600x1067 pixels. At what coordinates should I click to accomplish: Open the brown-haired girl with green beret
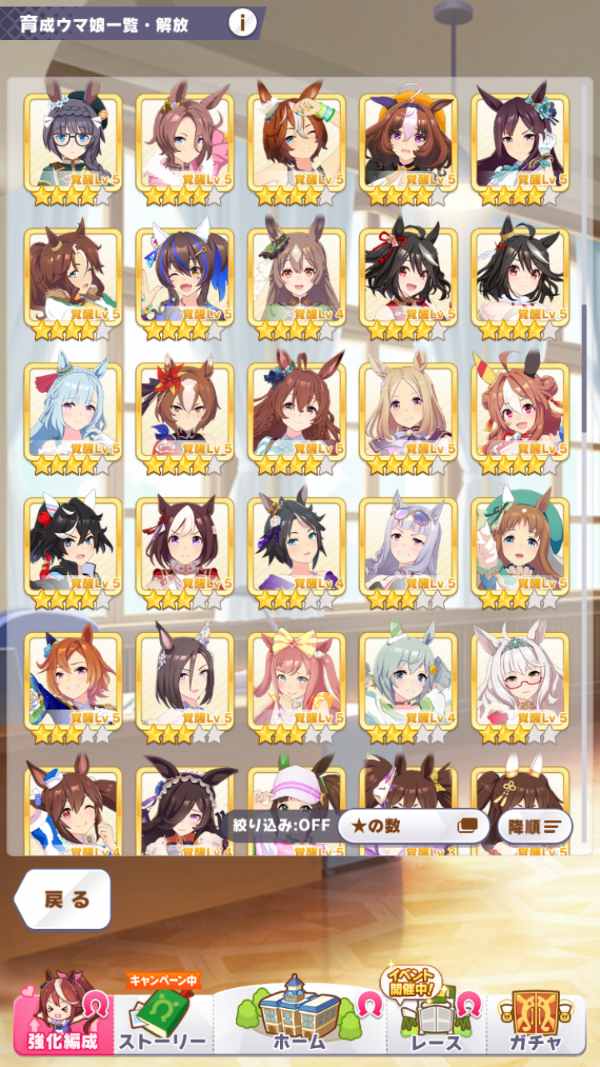coord(520,548)
